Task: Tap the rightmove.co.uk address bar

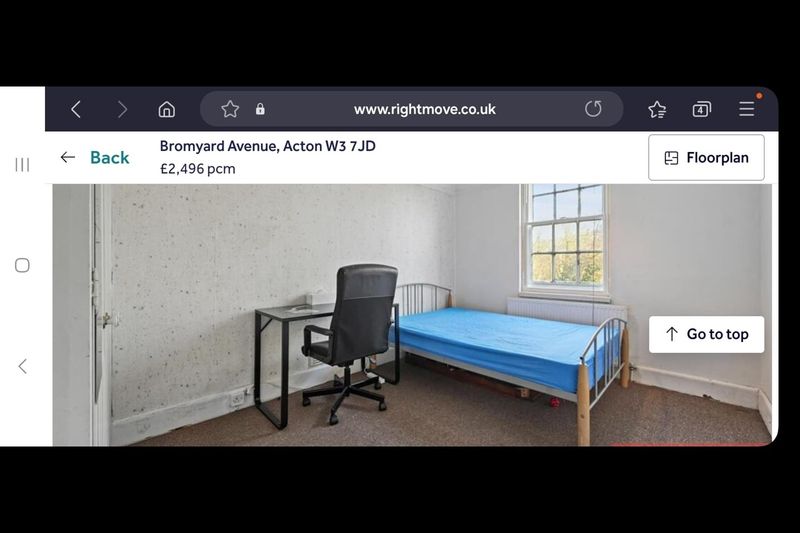Action: tap(424, 109)
